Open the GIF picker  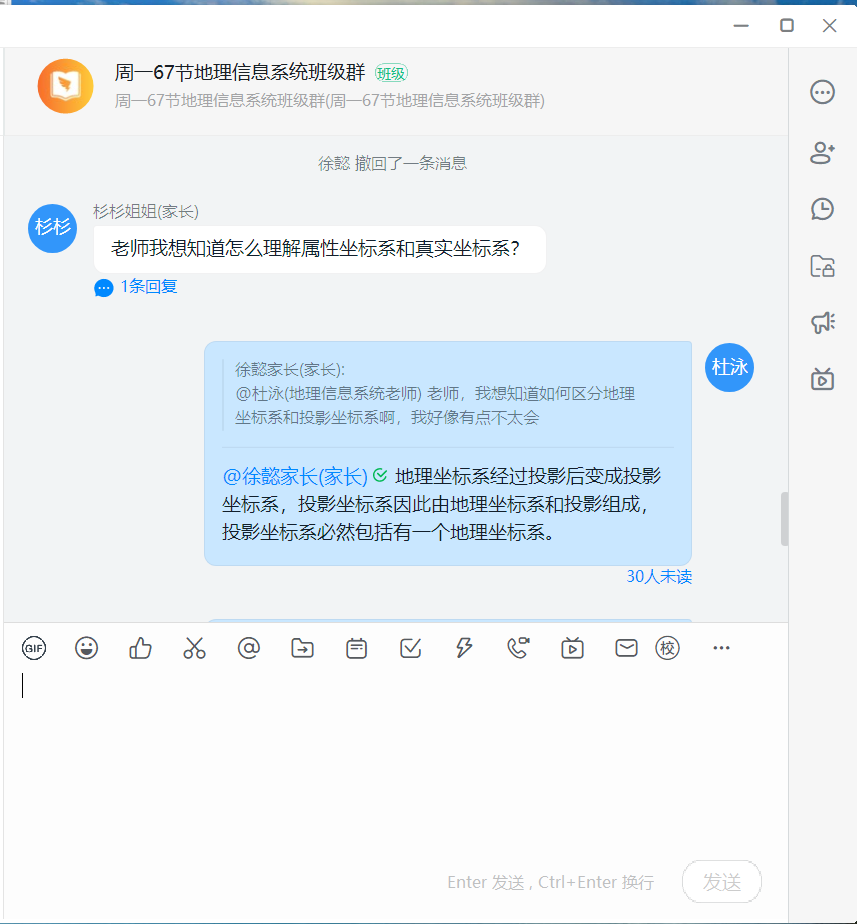point(34,648)
